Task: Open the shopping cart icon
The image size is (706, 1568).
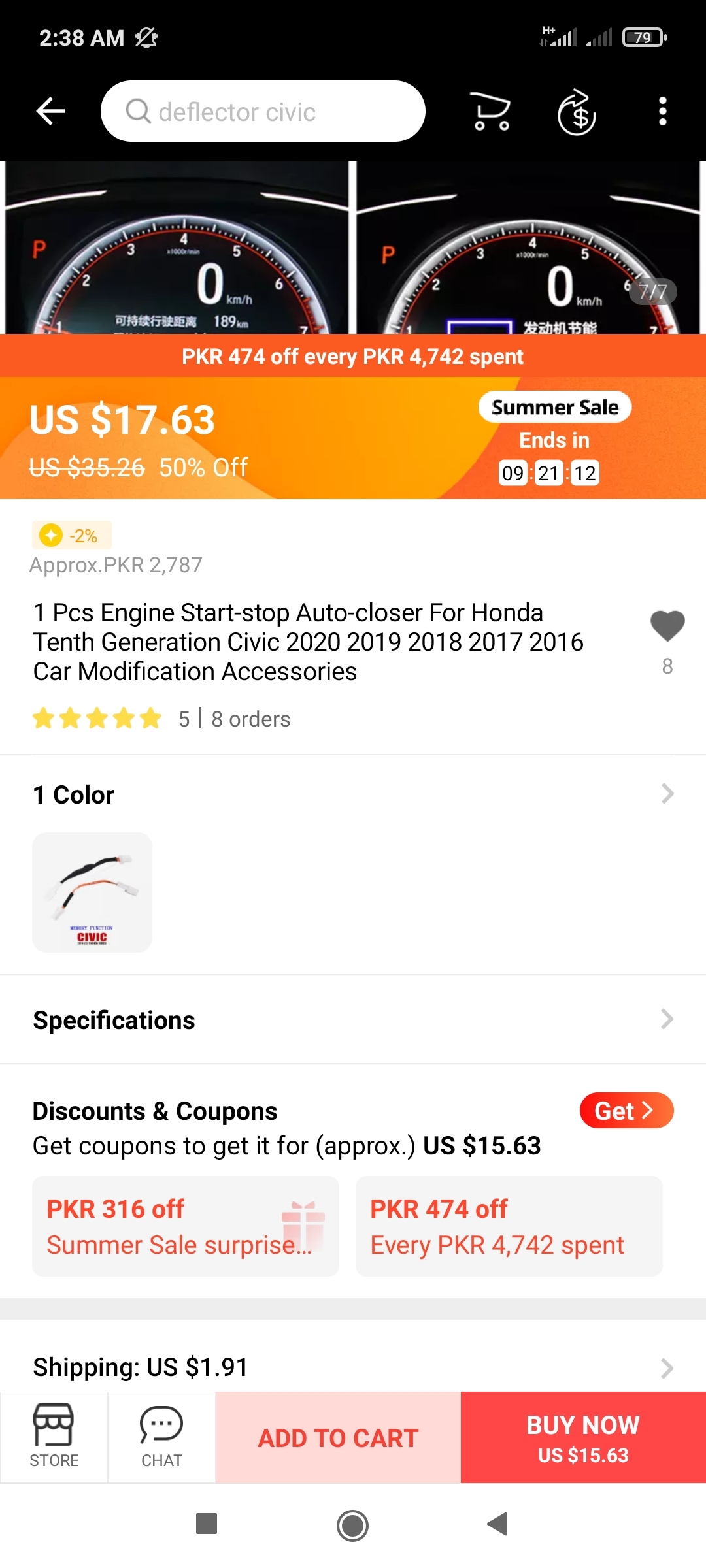Action: click(x=490, y=111)
